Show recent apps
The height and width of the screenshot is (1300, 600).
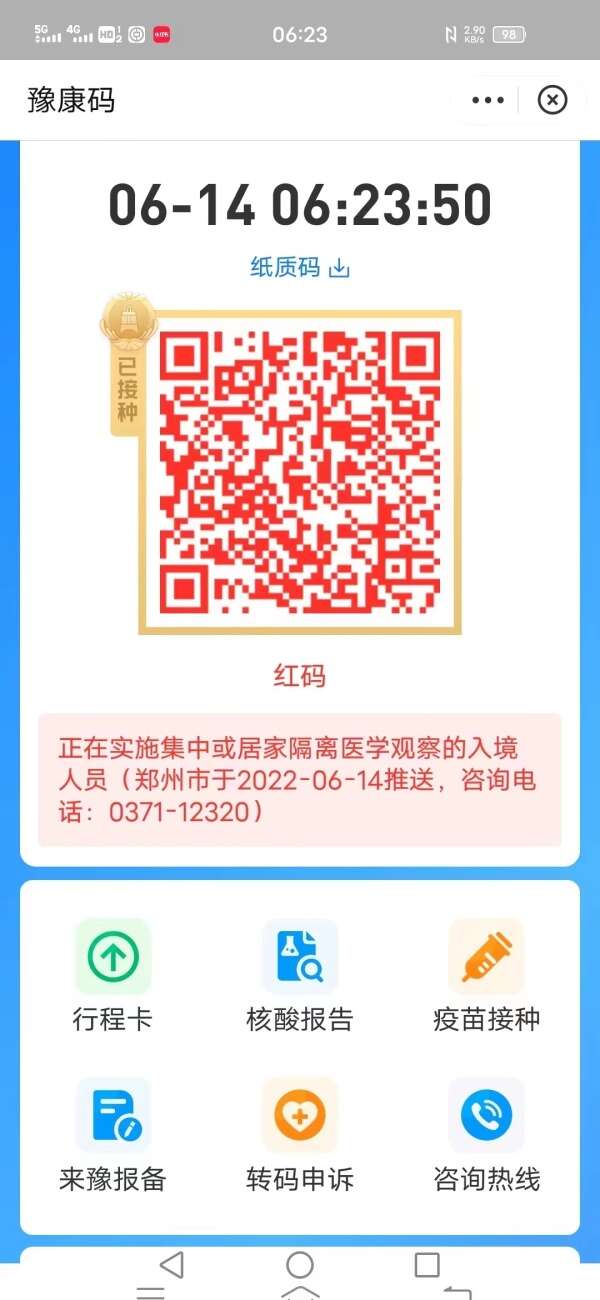click(427, 1265)
